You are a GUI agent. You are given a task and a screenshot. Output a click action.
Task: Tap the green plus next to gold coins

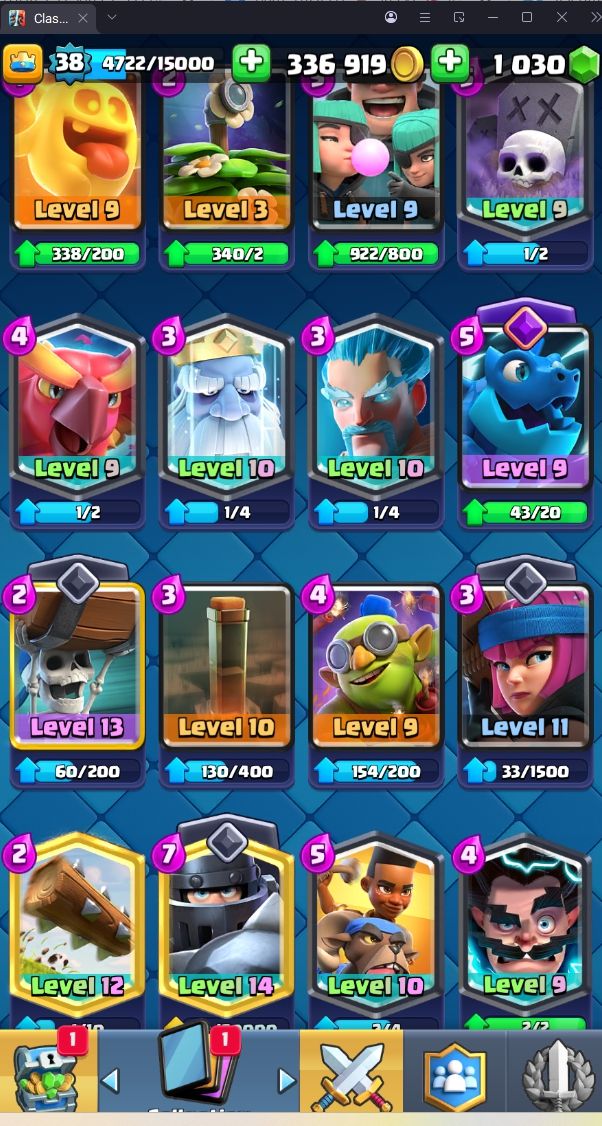point(450,63)
